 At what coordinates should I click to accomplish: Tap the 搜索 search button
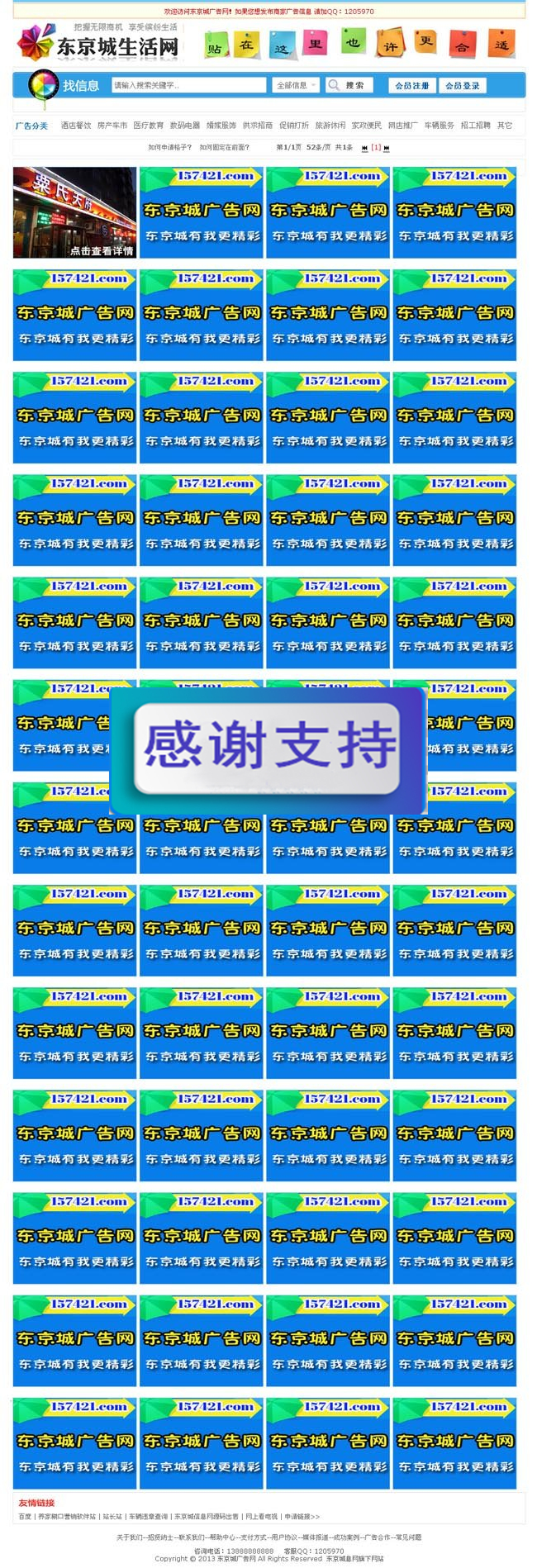tap(349, 85)
